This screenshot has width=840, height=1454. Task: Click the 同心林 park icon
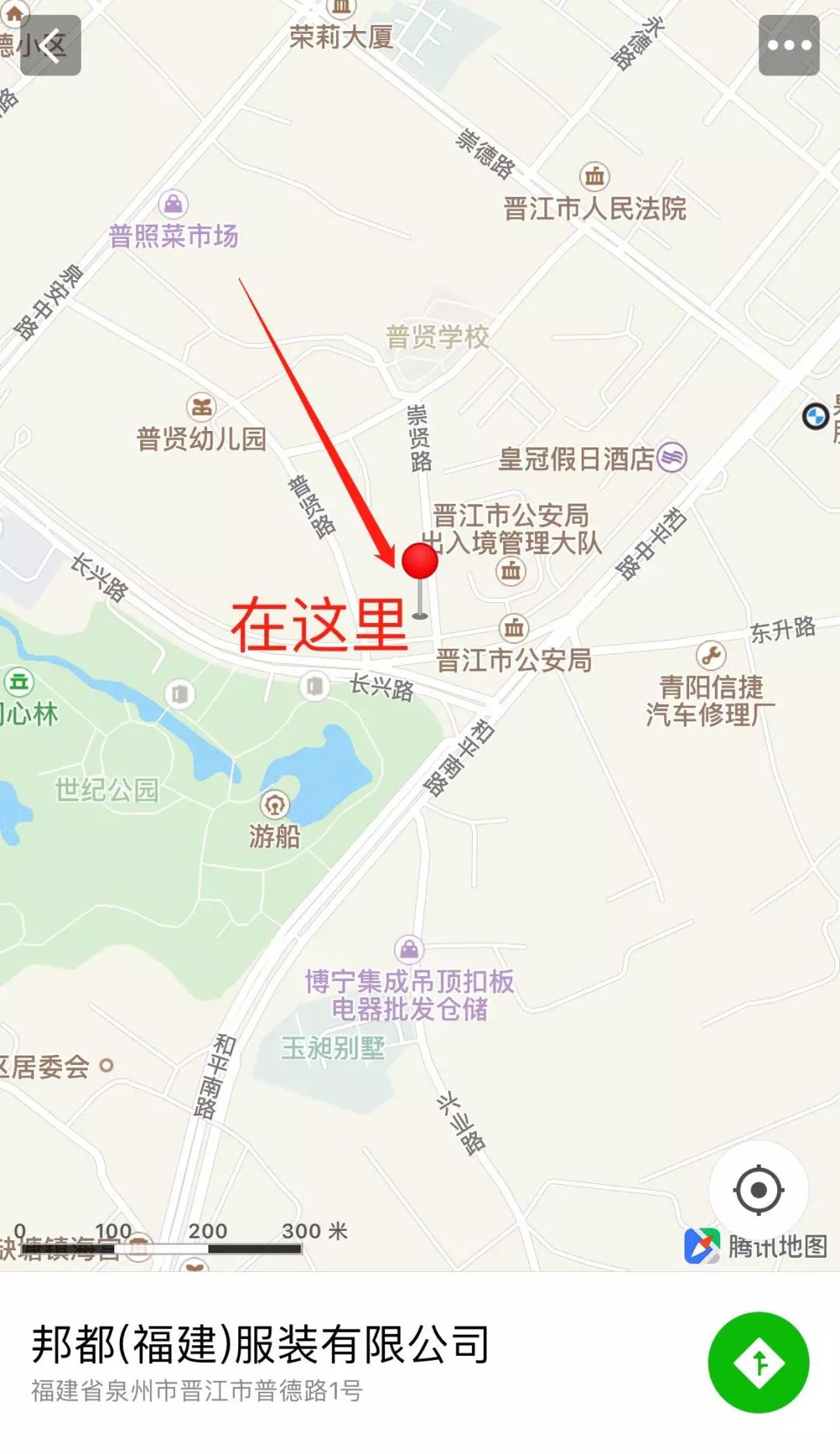pyautogui.click(x=19, y=681)
